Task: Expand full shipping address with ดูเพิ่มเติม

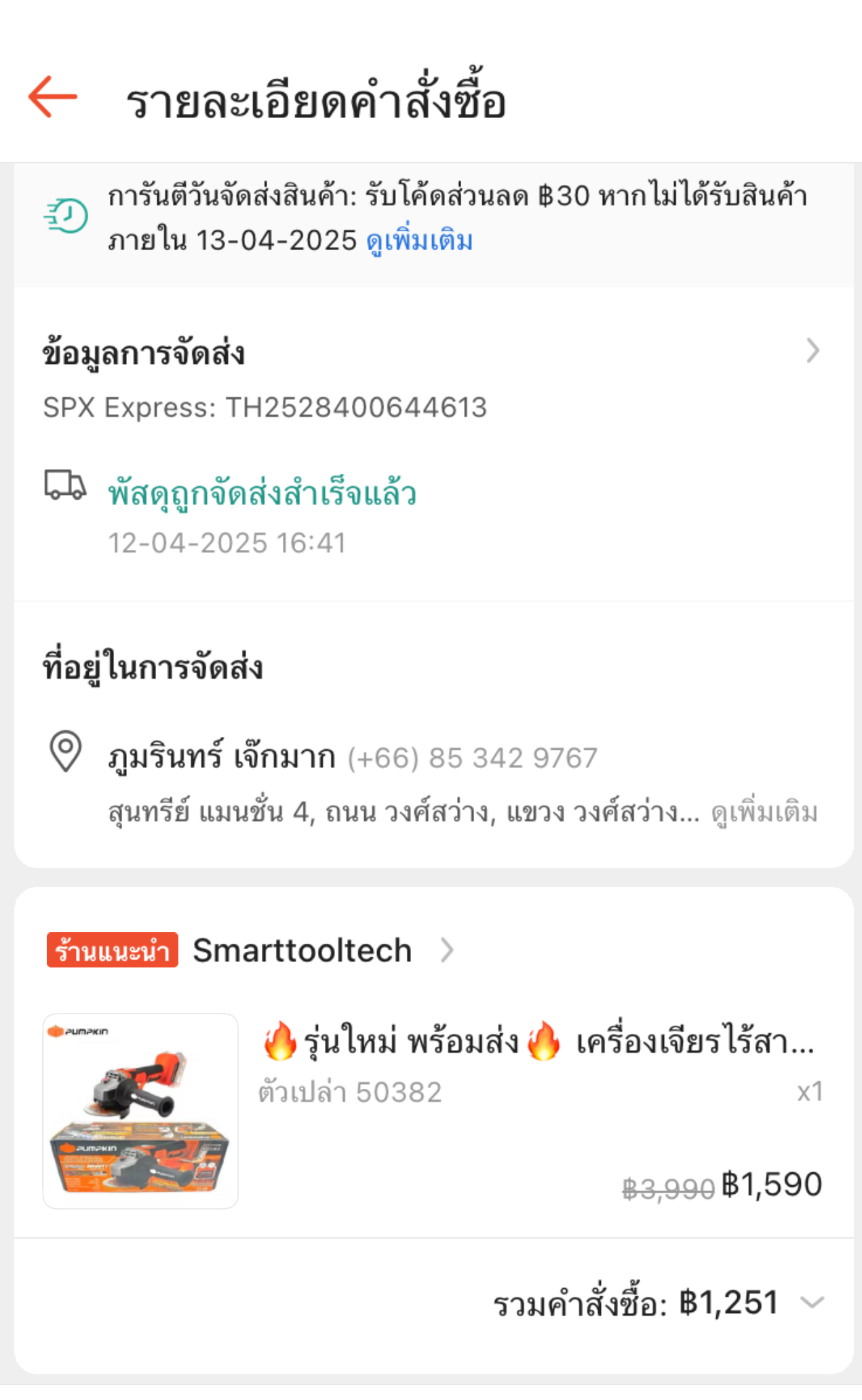Action: coord(764,812)
